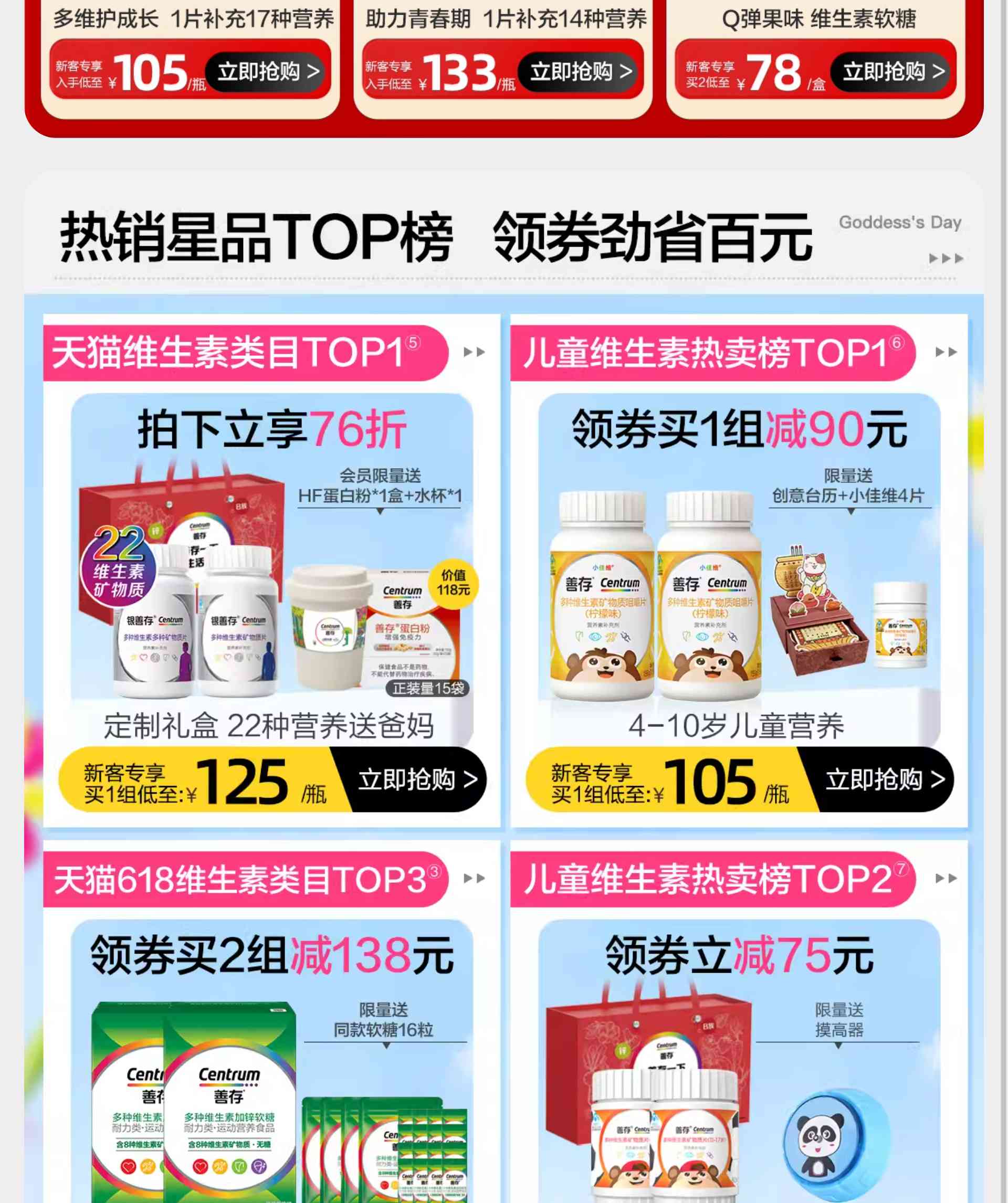This screenshot has height=1203, width=1008.
Task: Open the 天猫维生素类目TOP1 gift box product
Action: 271,573
